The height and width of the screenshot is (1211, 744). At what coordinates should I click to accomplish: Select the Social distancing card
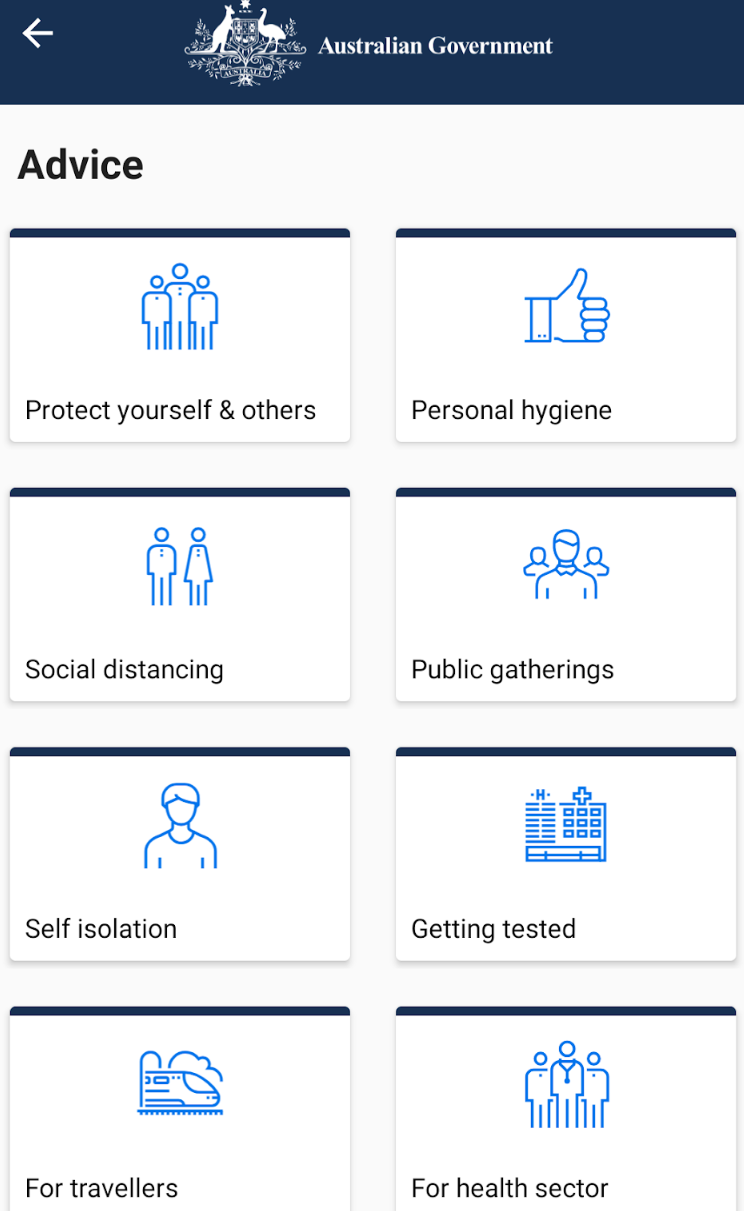click(x=180, y=594)
